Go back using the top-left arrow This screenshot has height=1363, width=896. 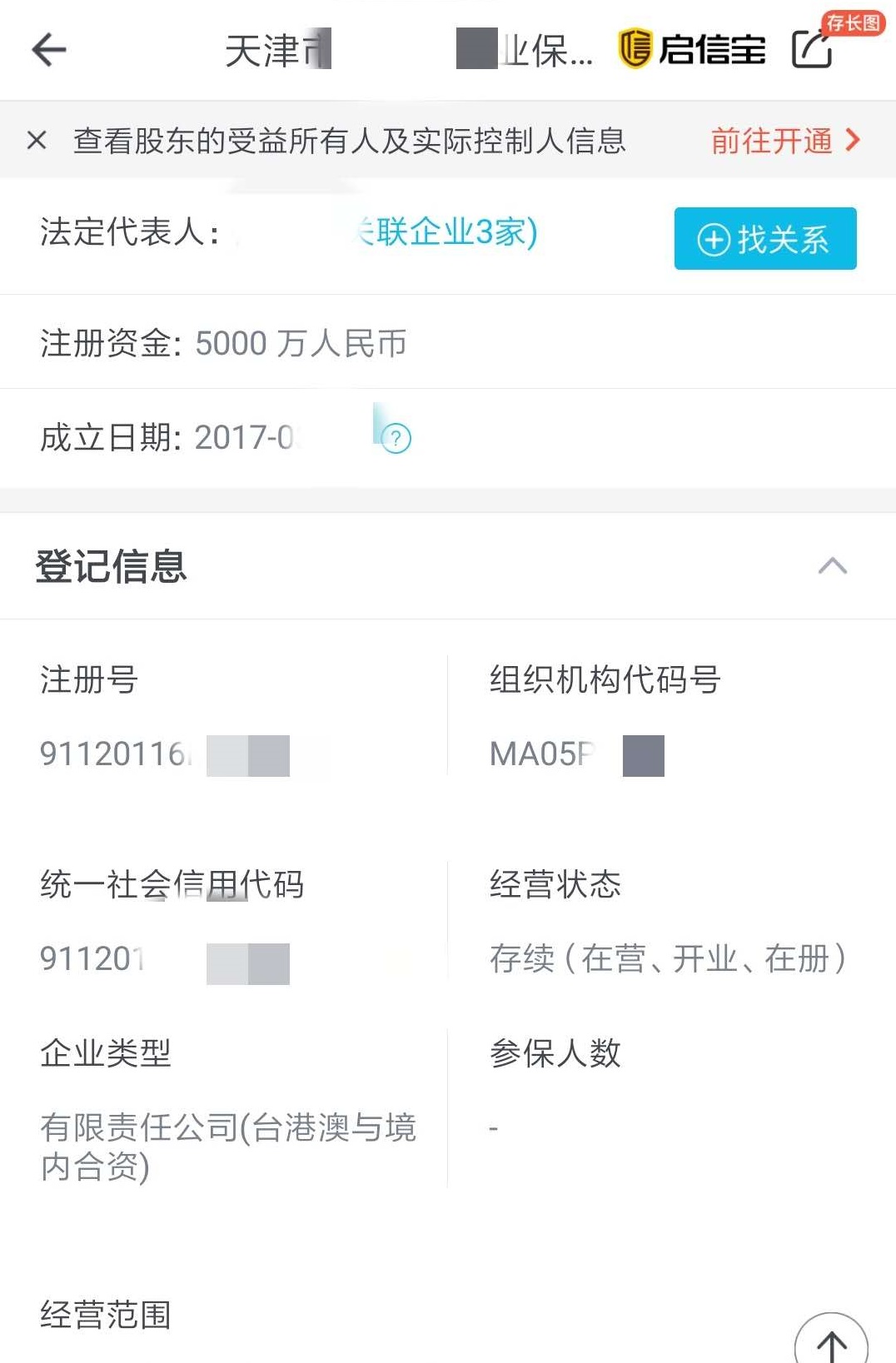pos(48,50)
